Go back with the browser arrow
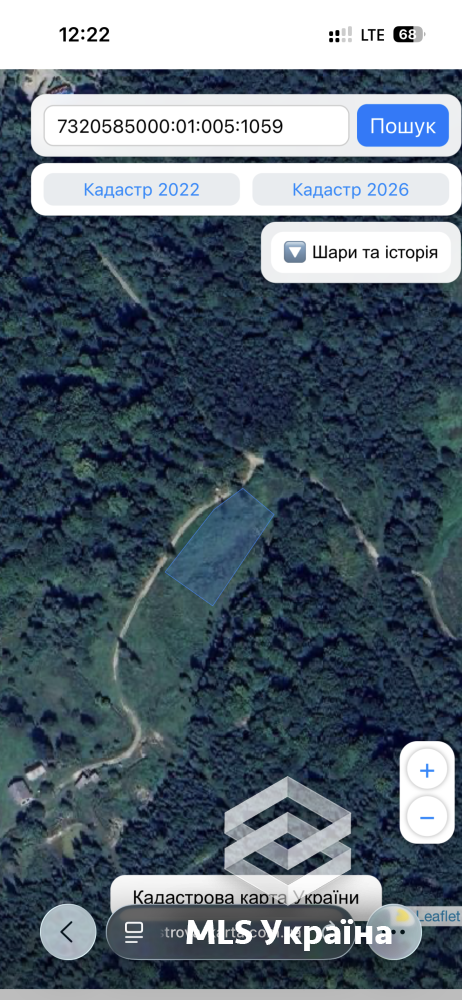Screen dimensions: 462x1000 [68, 932]
